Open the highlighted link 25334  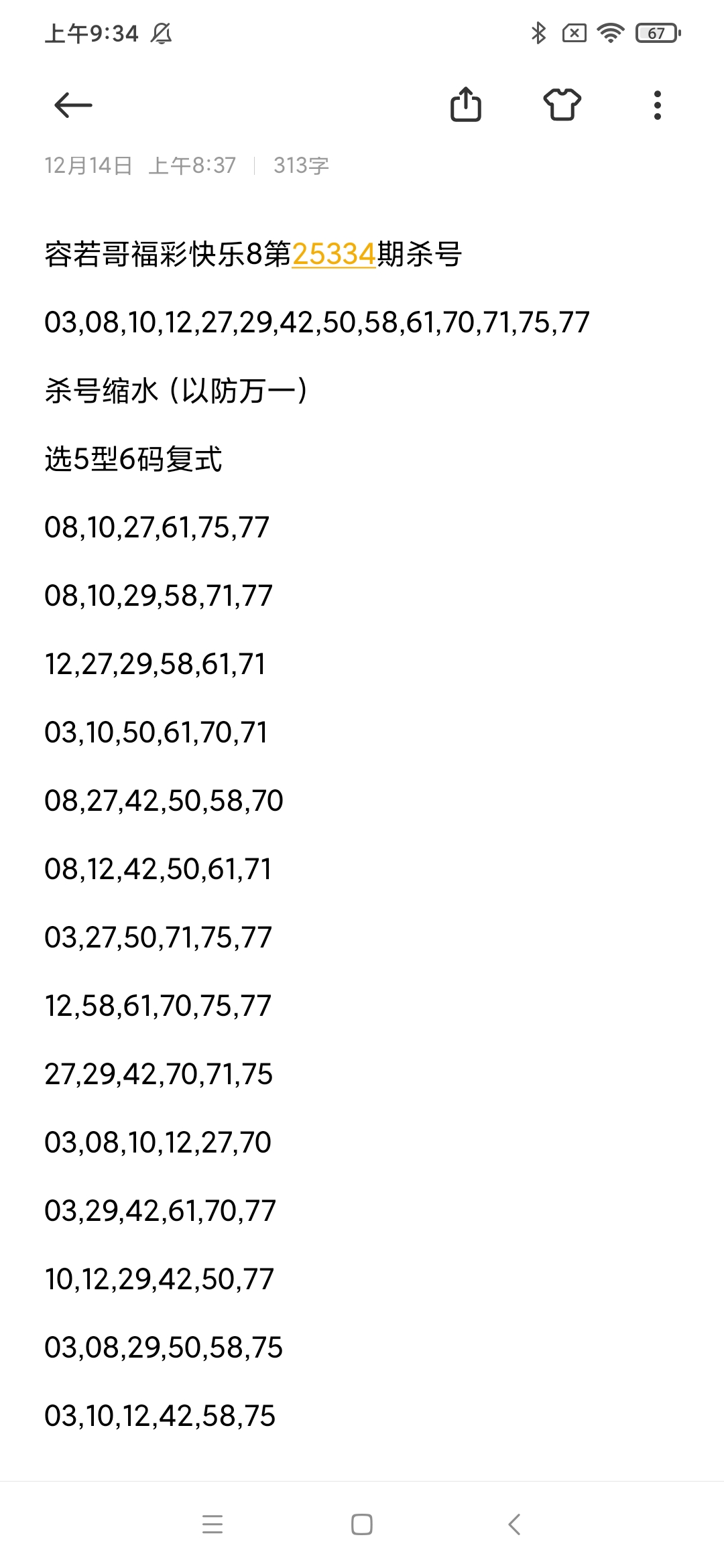333,253
